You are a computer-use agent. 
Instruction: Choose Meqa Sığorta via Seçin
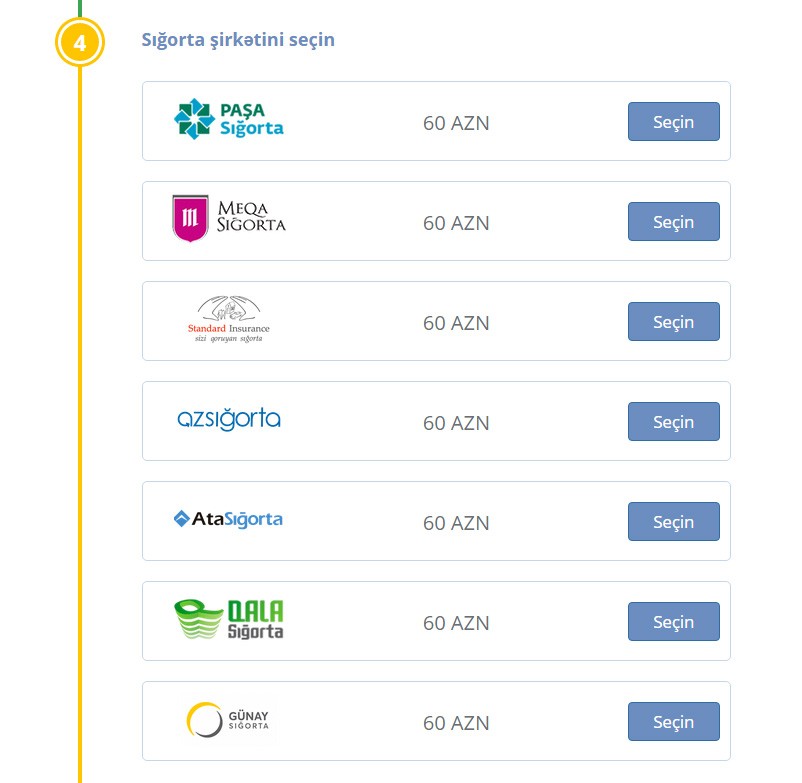pyautogui.click(x=673, y=222)
